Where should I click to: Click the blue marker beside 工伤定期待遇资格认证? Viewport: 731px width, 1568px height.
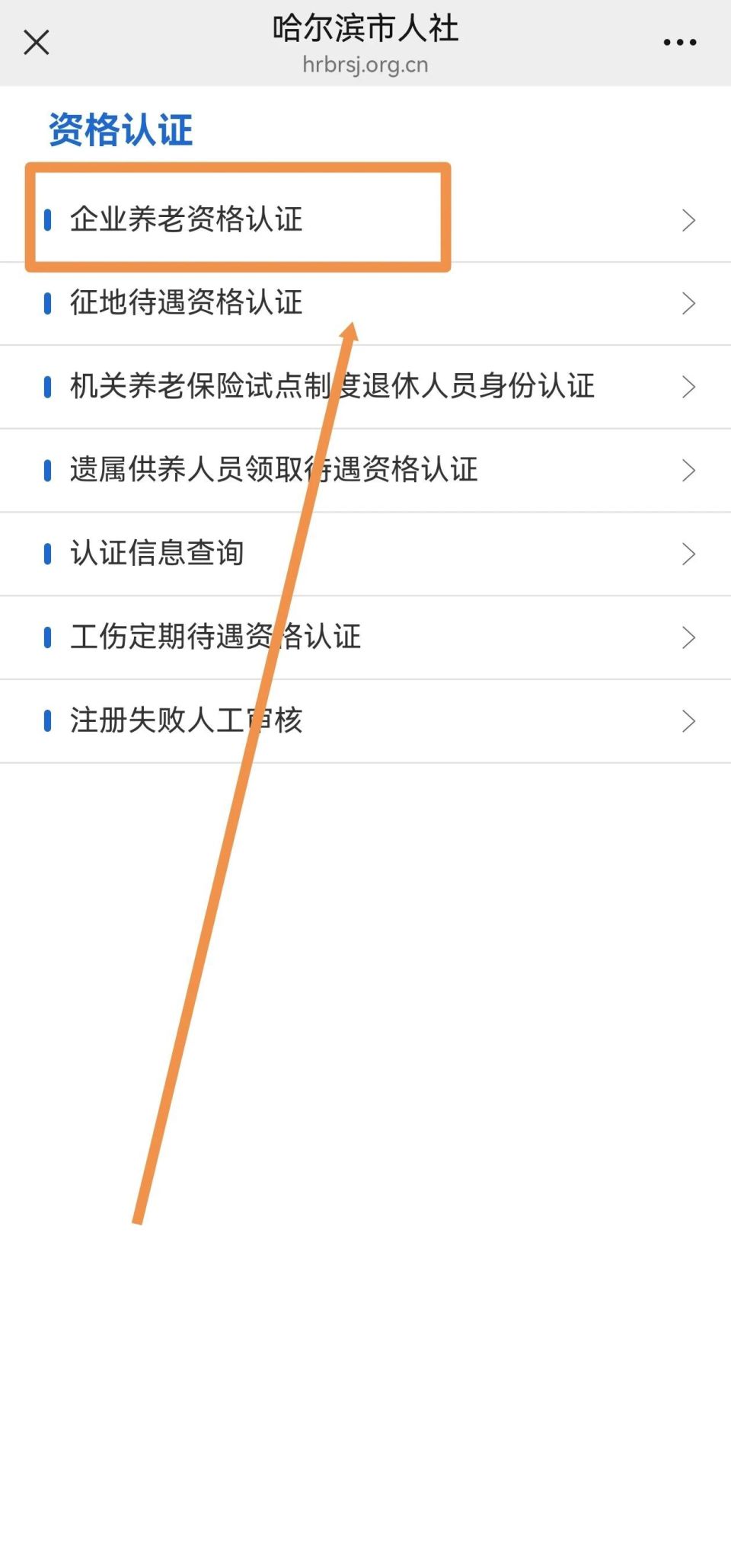click(x=49, y=637)
